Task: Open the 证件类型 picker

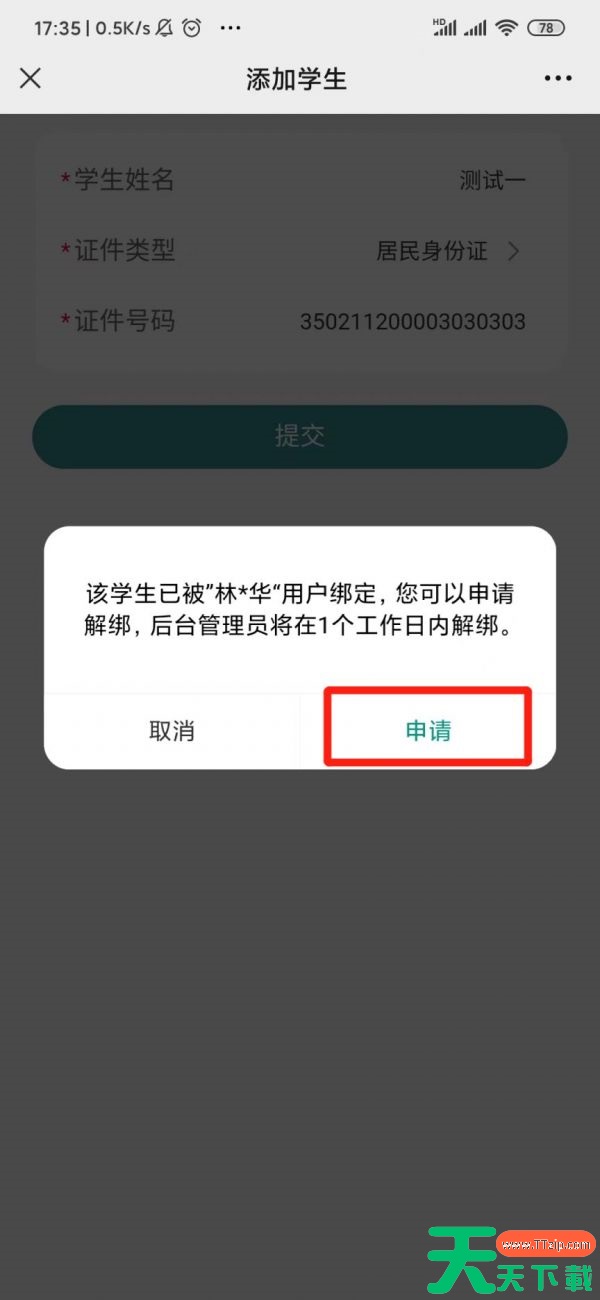Action: click(448, 251)
